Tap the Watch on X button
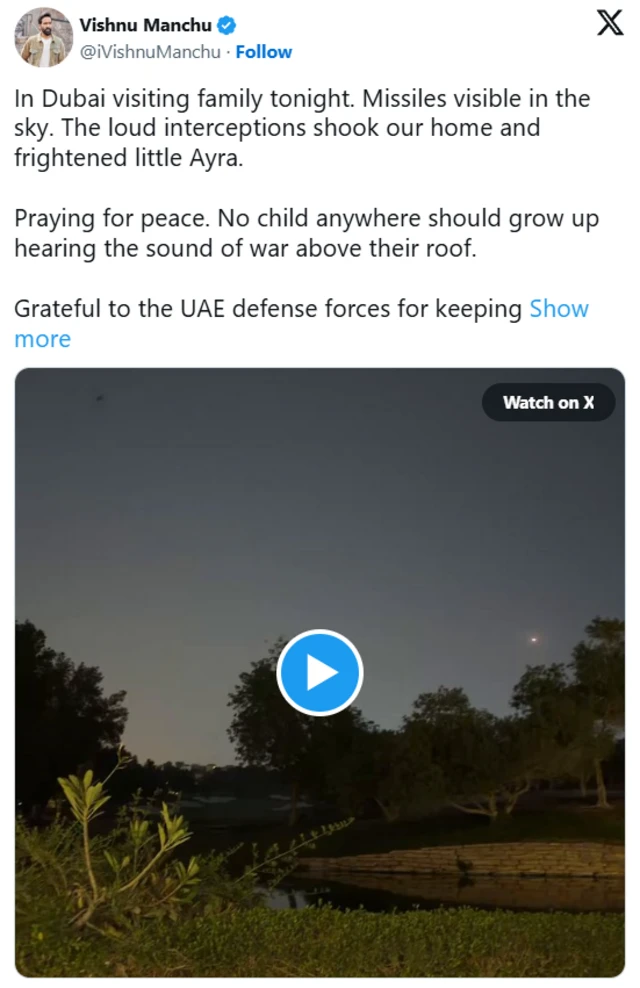 548,402
